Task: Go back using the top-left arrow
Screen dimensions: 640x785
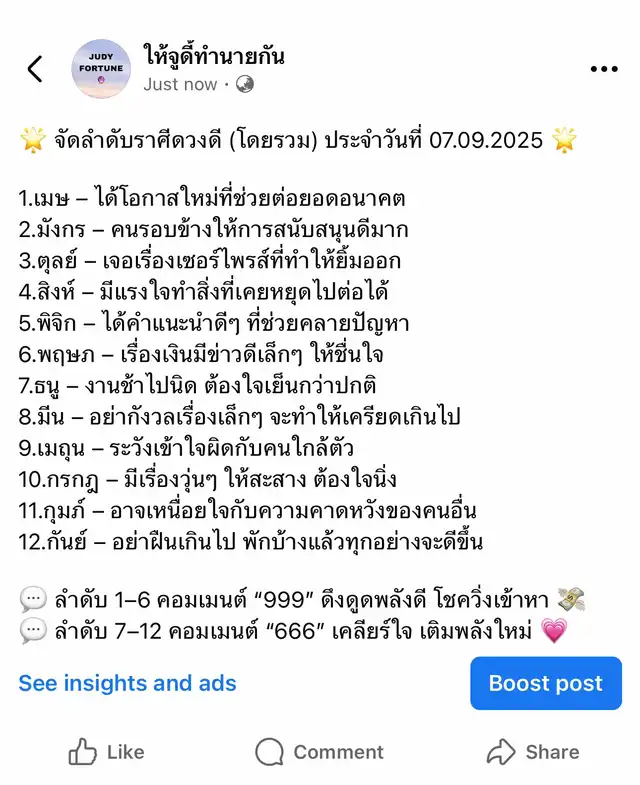Action: (x=35, y=69)
